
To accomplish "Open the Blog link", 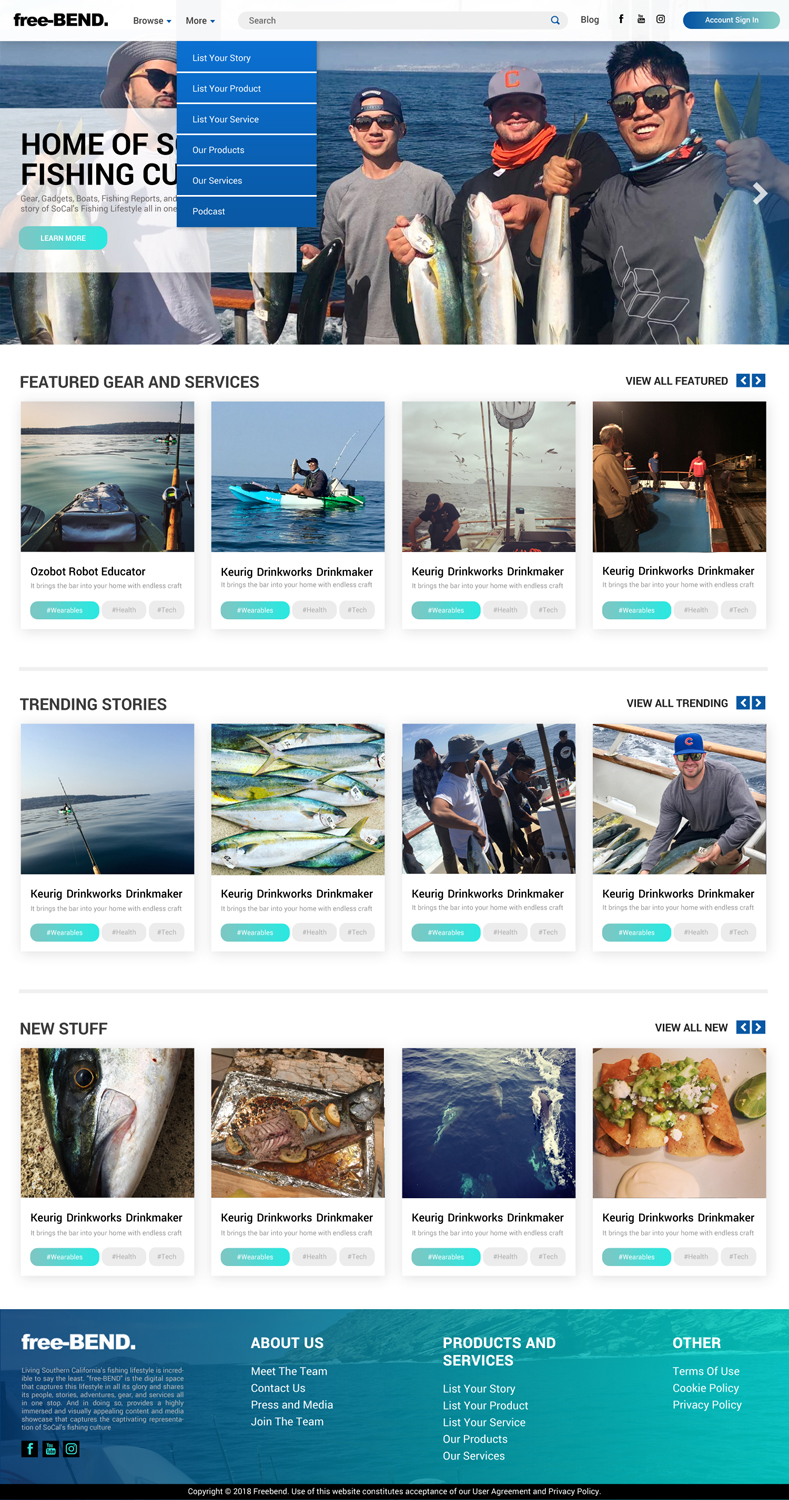I will 590,20.
